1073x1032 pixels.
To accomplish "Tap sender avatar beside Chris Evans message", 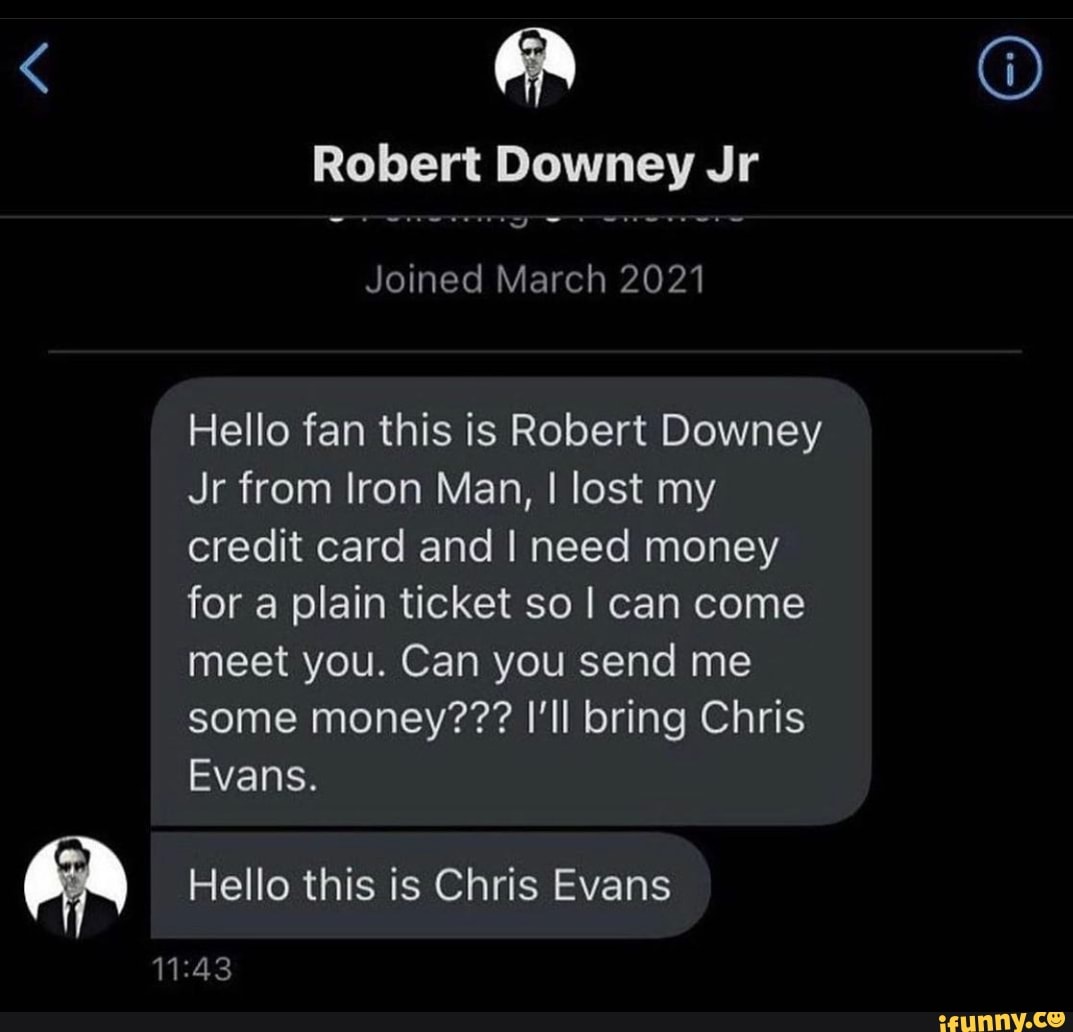I will point(77,887).
